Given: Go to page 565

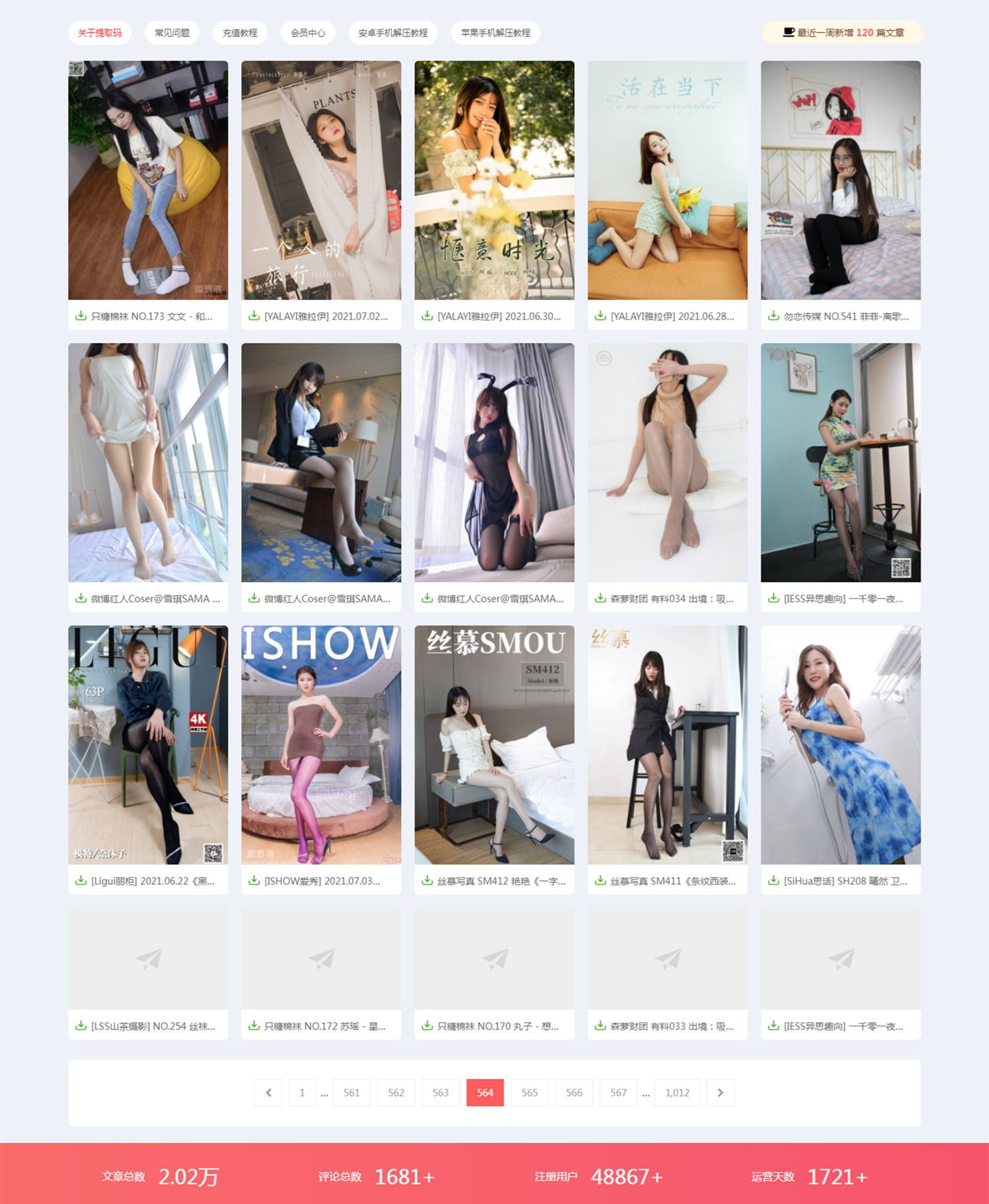Looking at the screenshot, I should click(x=529, y=1093).
